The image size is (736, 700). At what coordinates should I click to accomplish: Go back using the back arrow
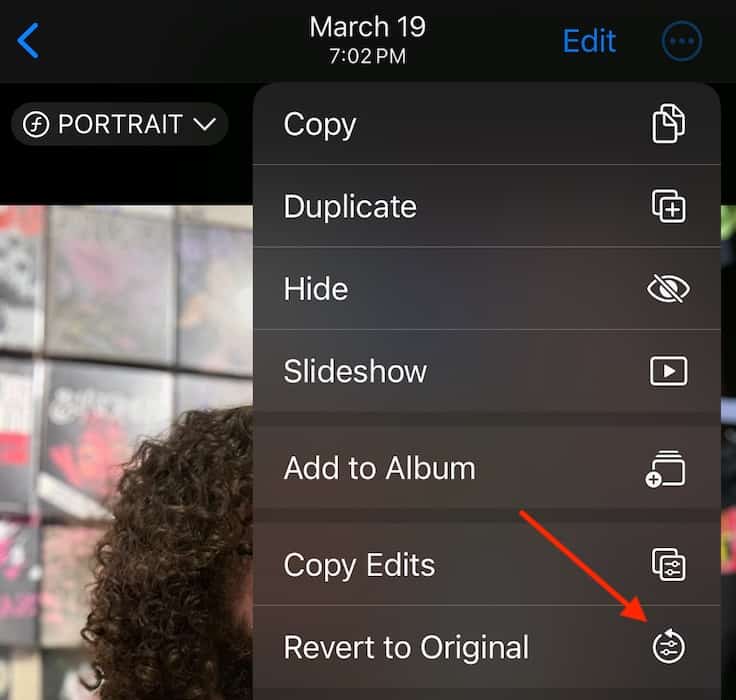(28, 41)
